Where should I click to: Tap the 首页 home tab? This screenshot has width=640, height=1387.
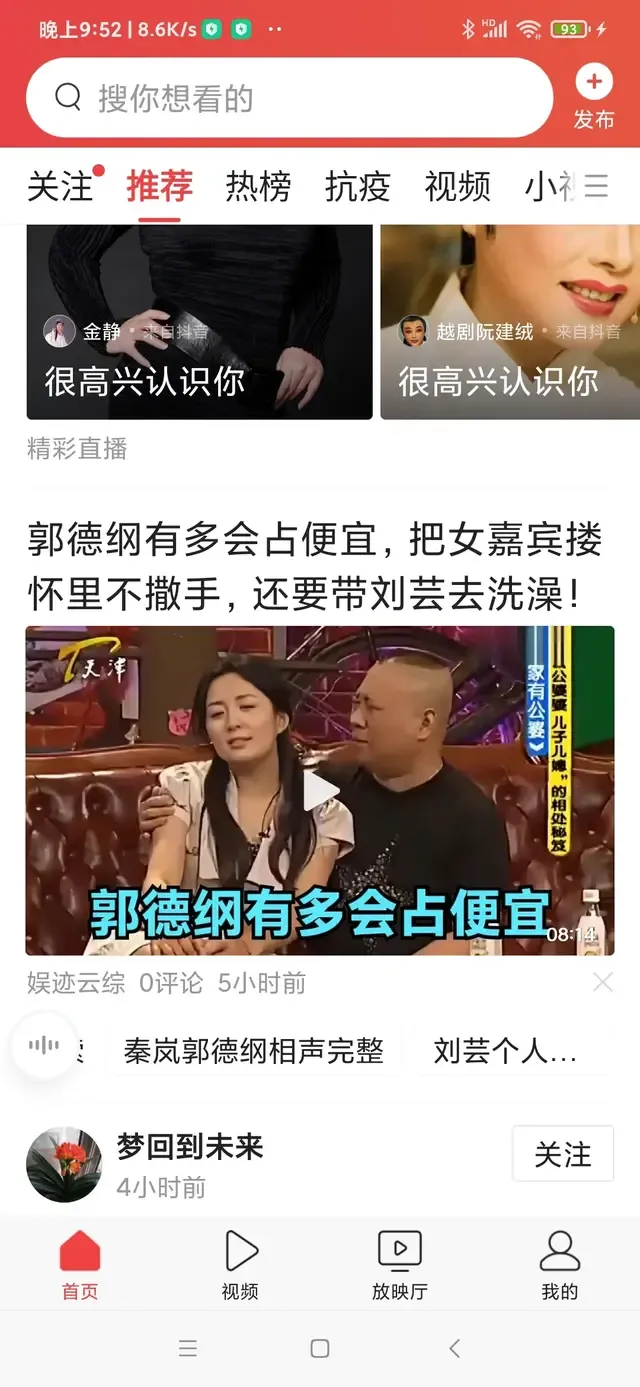pyautogui.click(x=80, y=1264)
